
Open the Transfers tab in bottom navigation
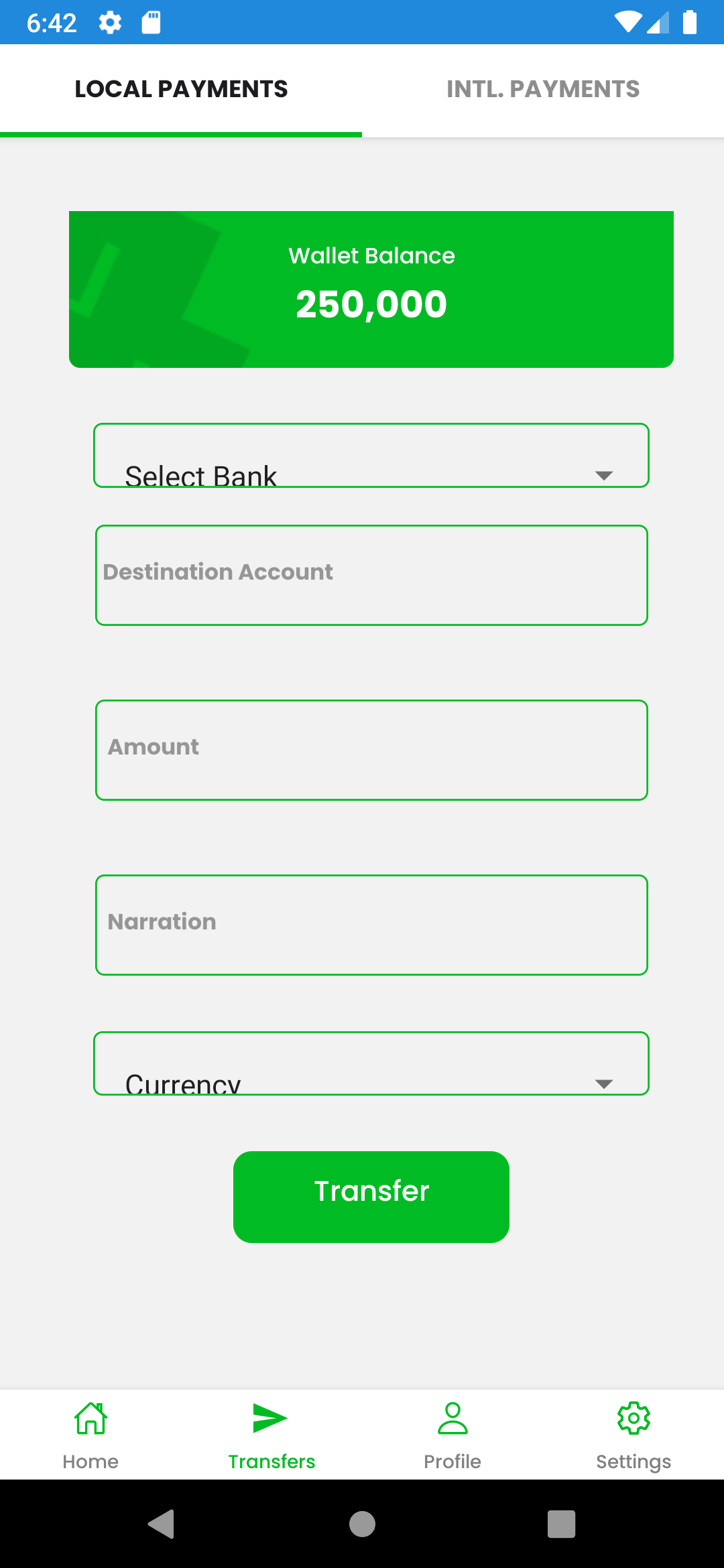(271, 1435)
